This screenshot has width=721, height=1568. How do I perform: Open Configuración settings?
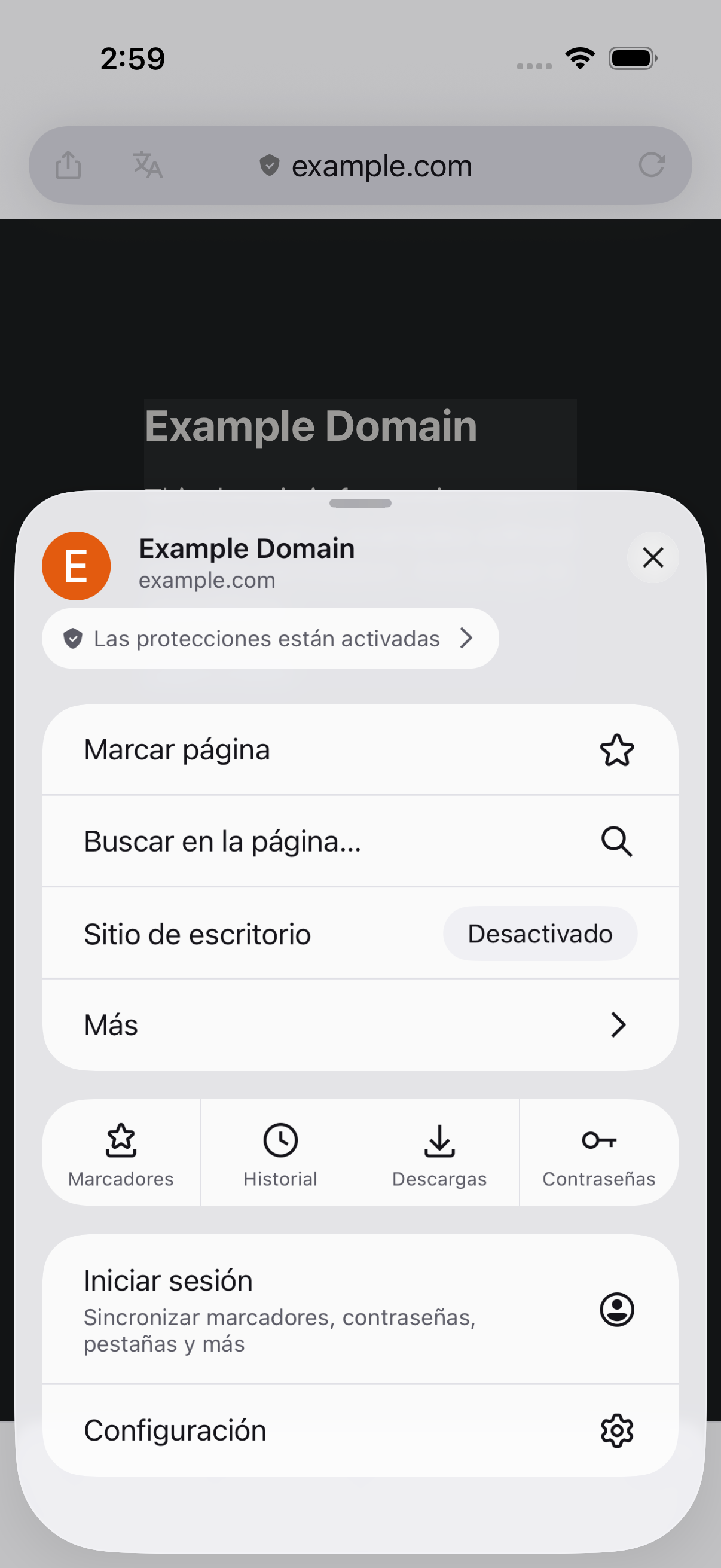click(360, 1430)
